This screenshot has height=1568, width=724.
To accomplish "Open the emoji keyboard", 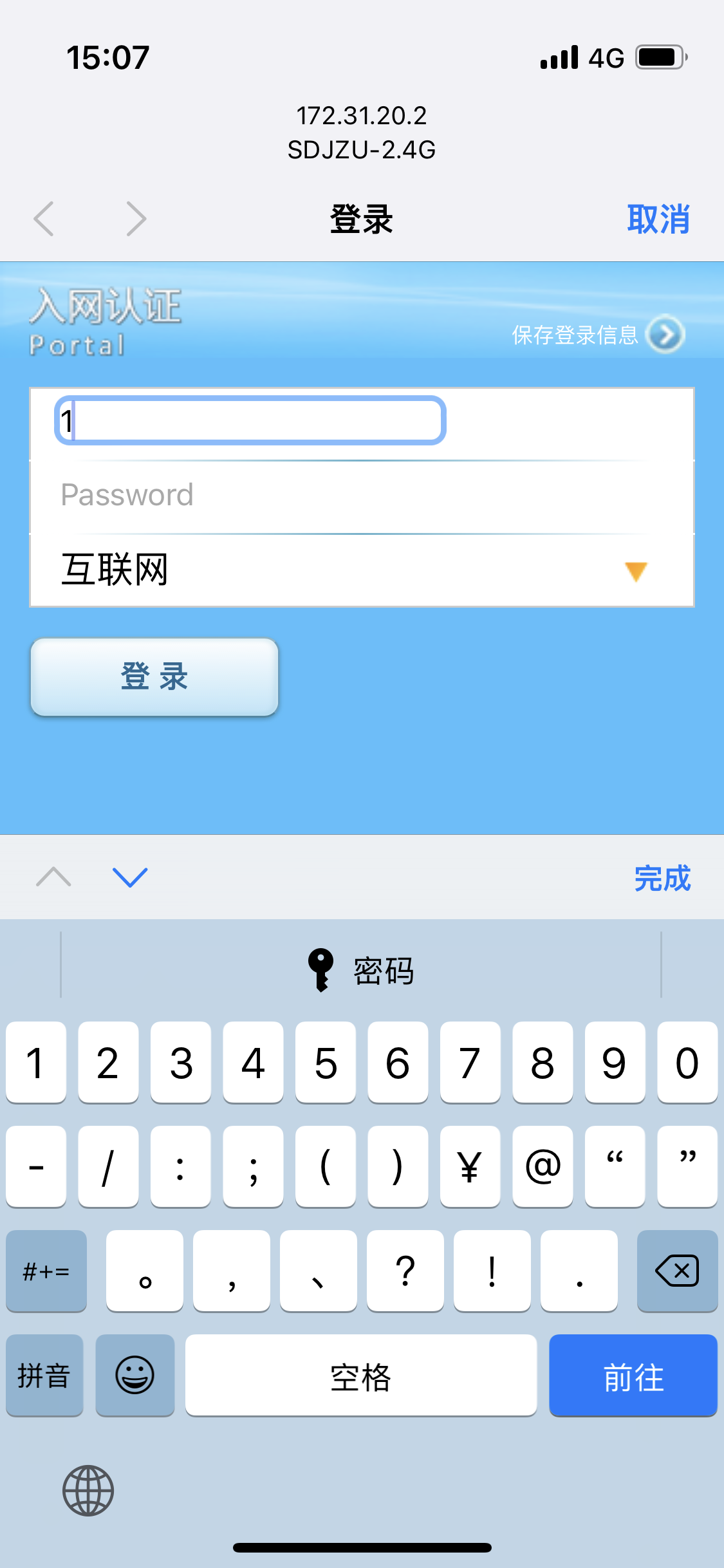I will pos(135,1375).
